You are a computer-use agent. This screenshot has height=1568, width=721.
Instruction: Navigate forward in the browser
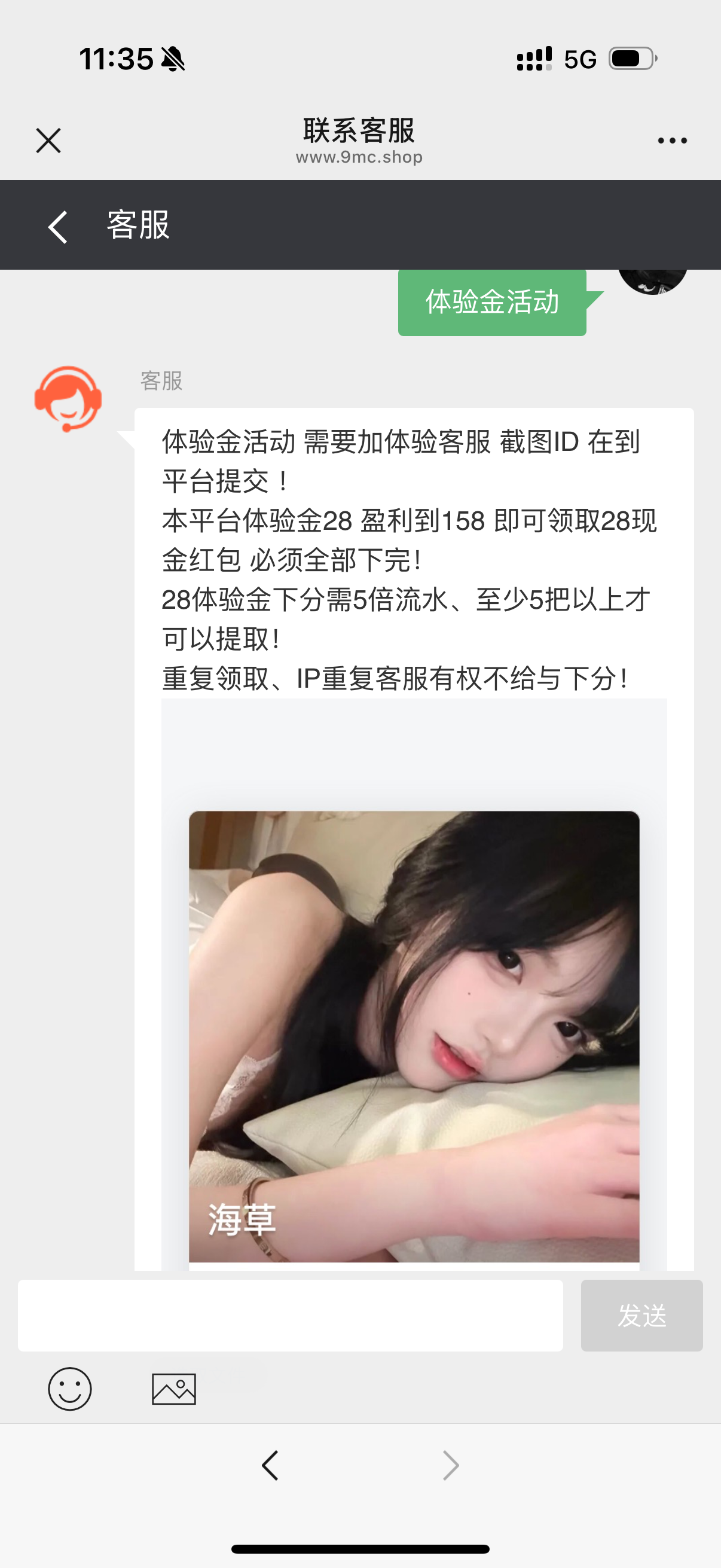coord(450,1465)
